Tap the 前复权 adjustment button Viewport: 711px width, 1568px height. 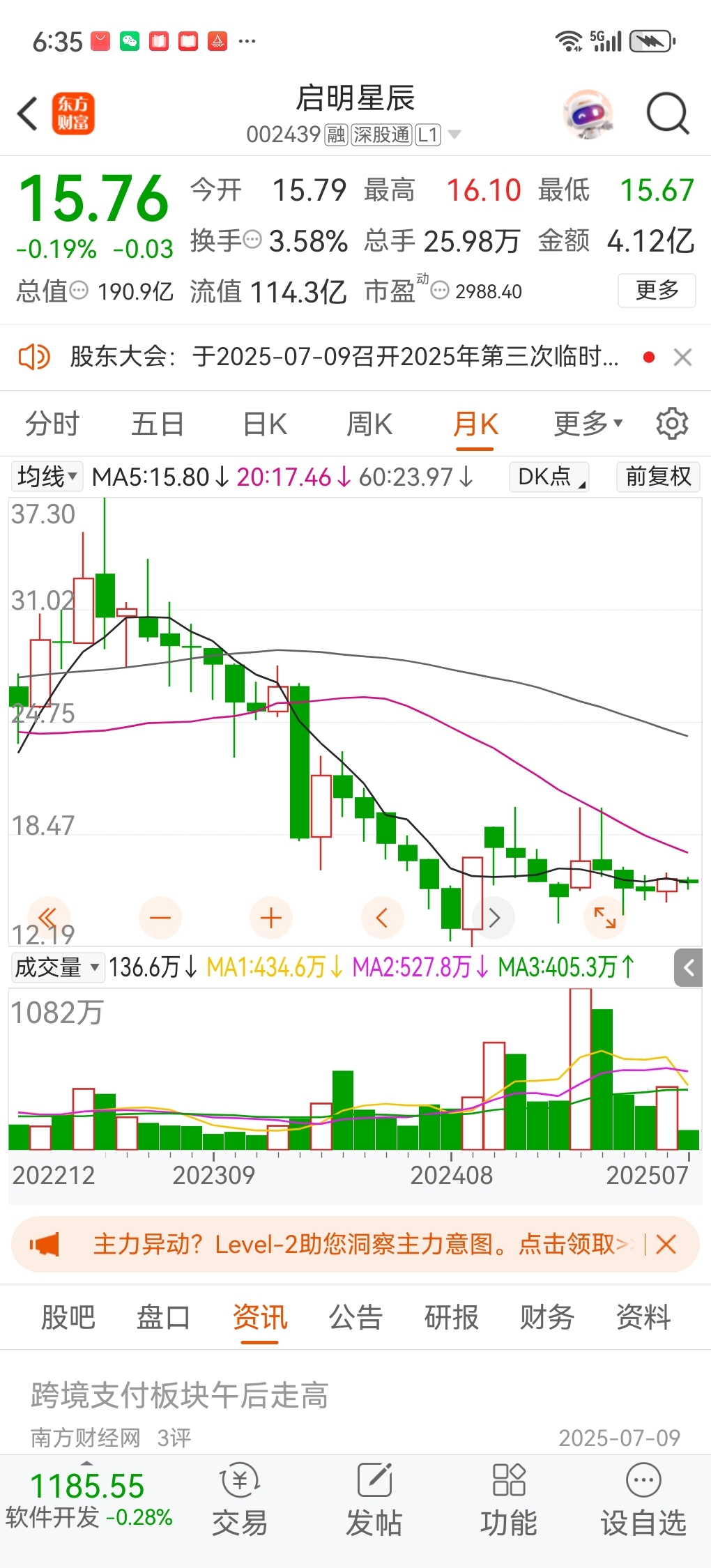point(658,477)
